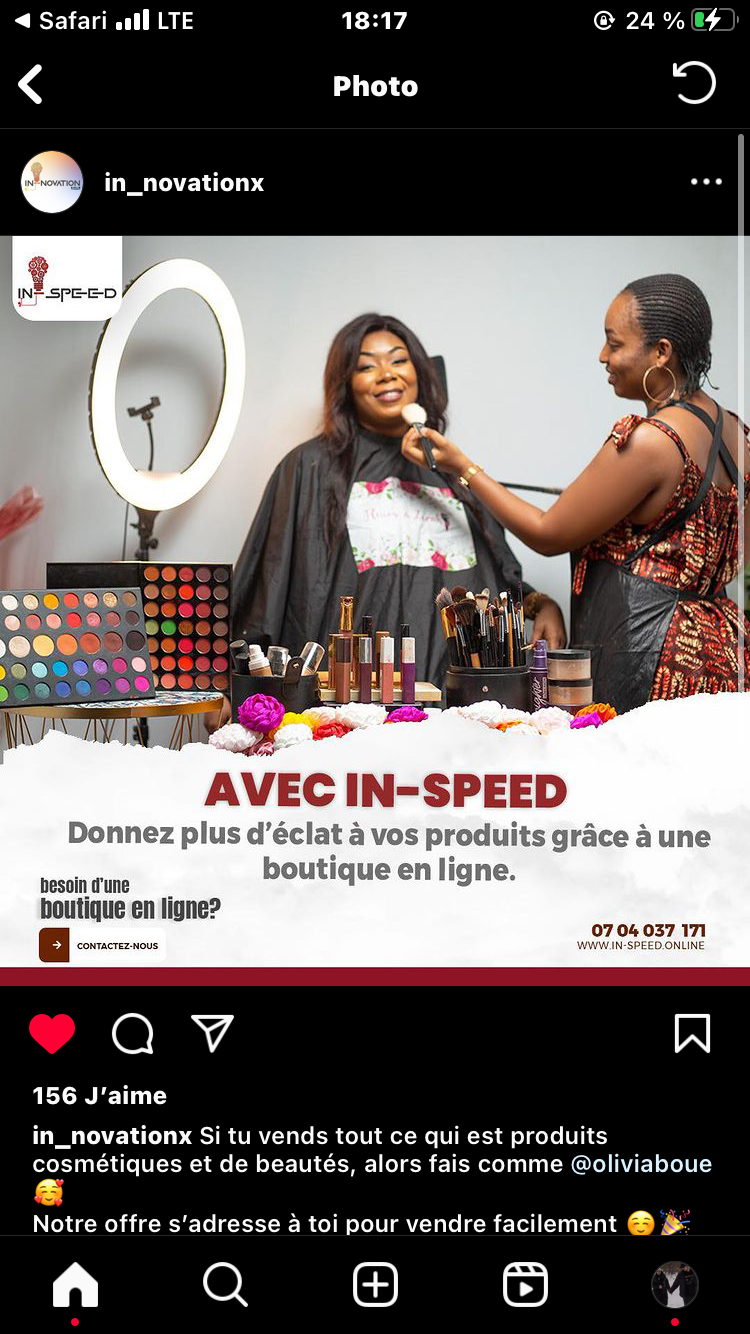Tap the refresh icon in the header

pos(694,84)
